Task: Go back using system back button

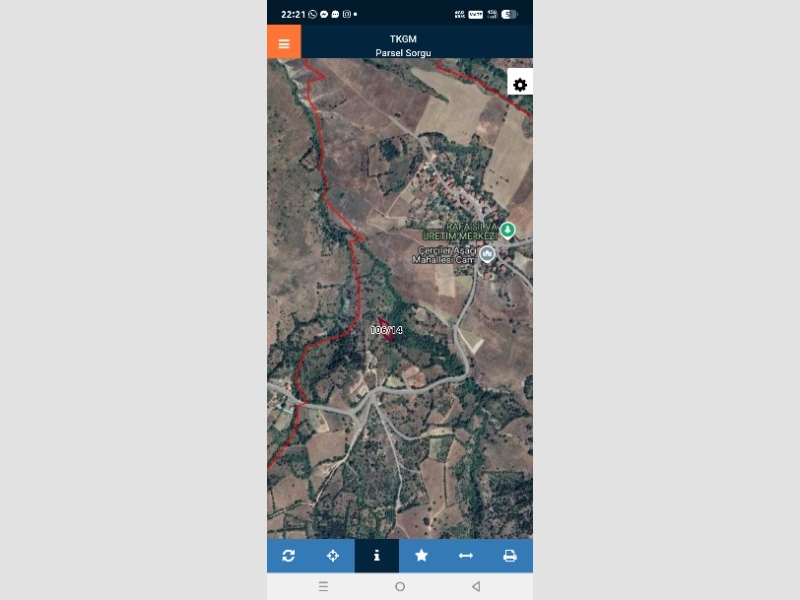Action: 476,586
